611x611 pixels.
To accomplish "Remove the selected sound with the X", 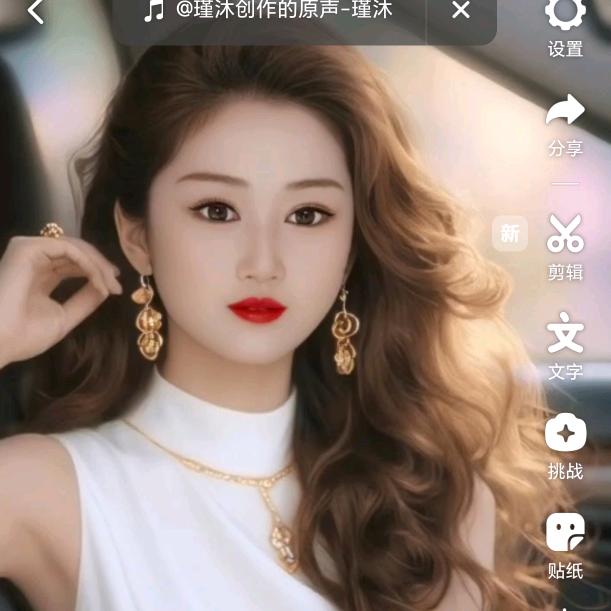I will coord(461,11).
